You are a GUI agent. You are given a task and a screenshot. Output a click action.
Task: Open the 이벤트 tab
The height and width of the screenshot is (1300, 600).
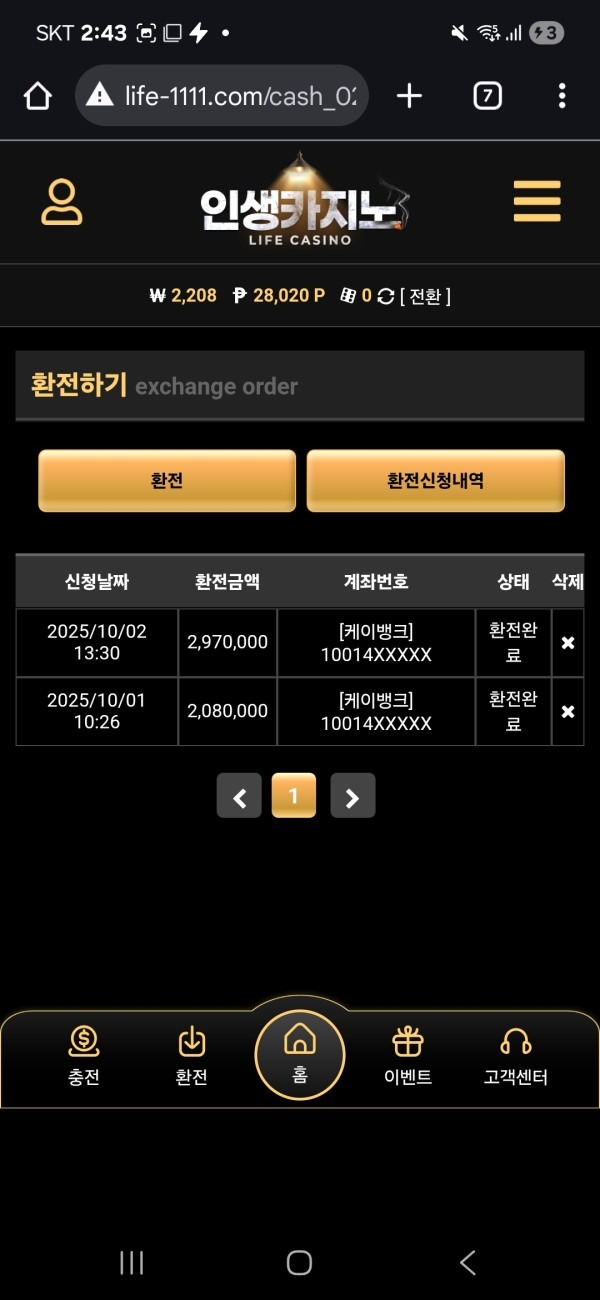click(x=408, y=1056)
